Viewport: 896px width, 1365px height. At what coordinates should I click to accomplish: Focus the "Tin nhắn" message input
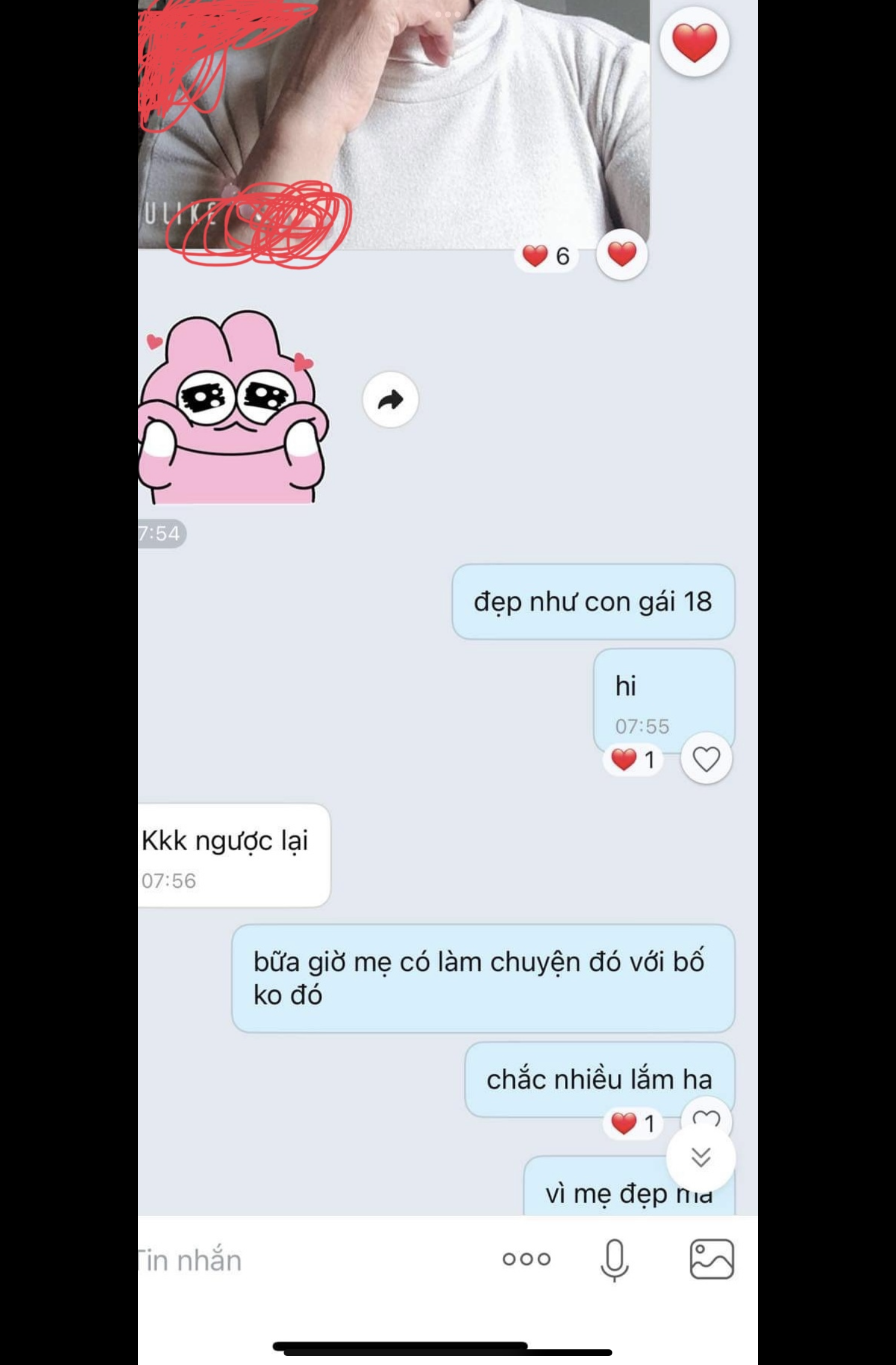[x=301, y=1260]
